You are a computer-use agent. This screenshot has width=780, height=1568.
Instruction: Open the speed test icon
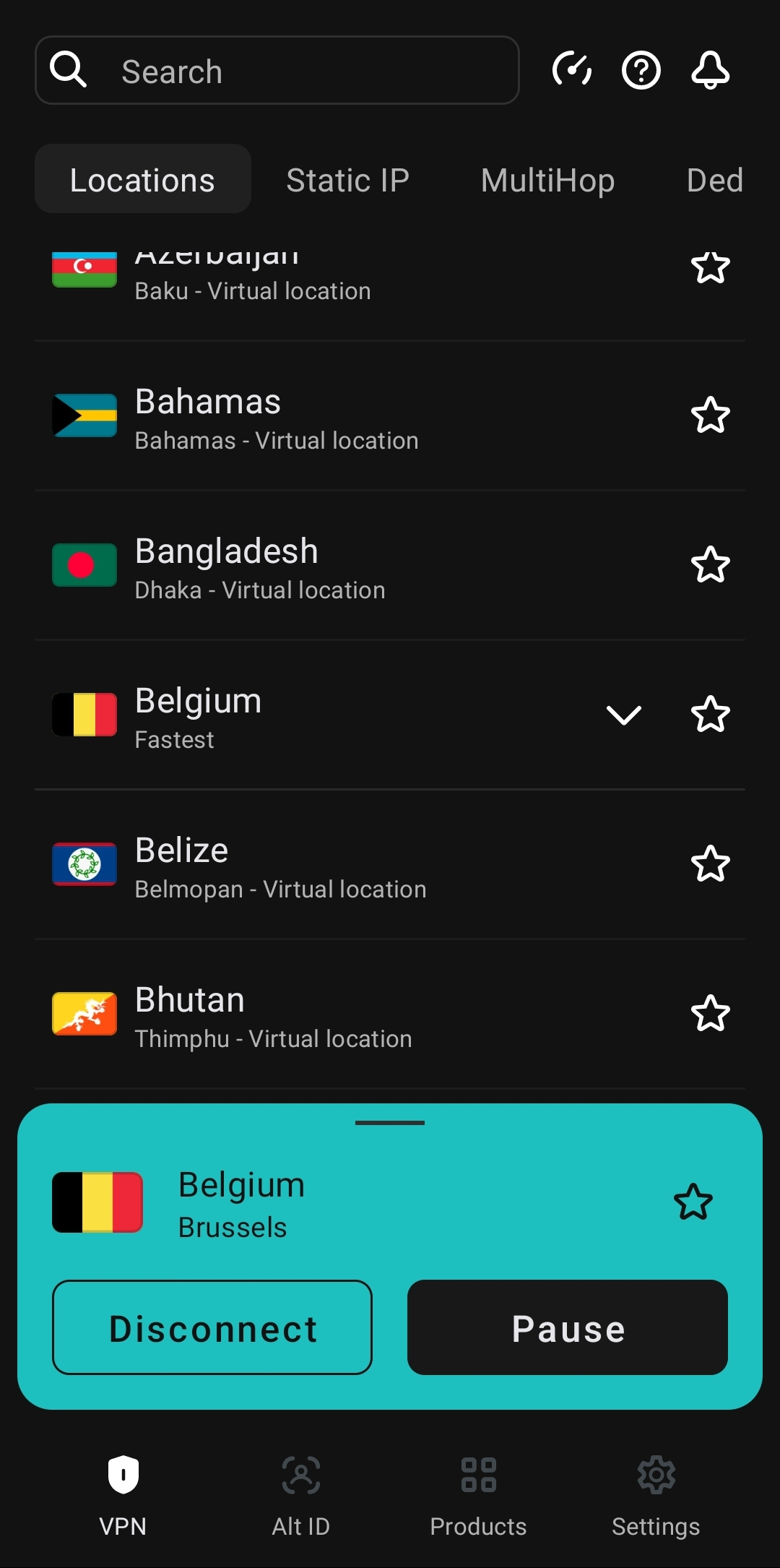pos(571,70)
